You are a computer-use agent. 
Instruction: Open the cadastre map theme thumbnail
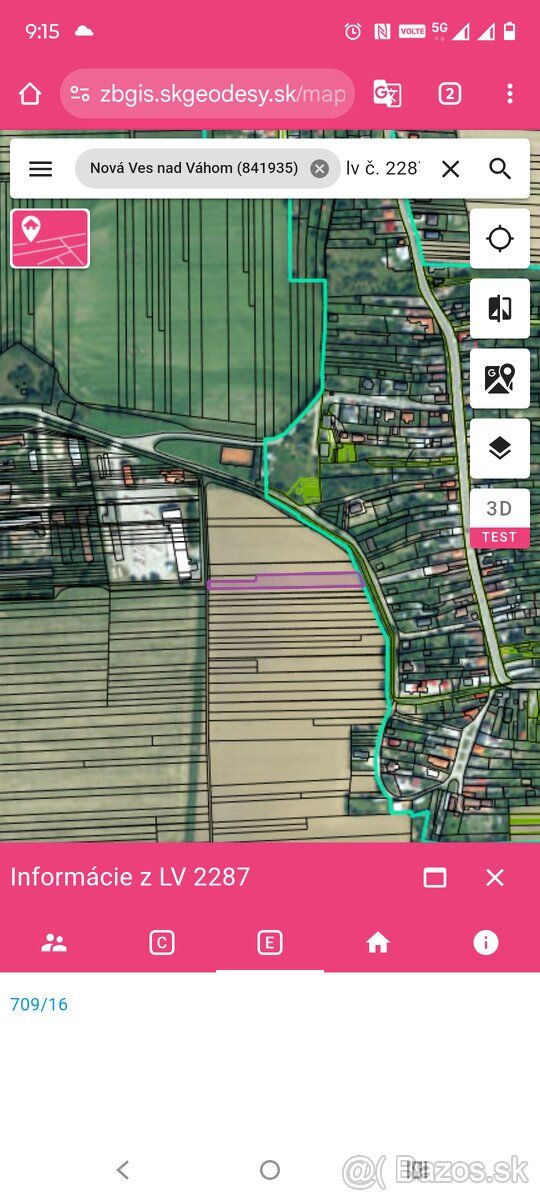(x=50, y=238)
